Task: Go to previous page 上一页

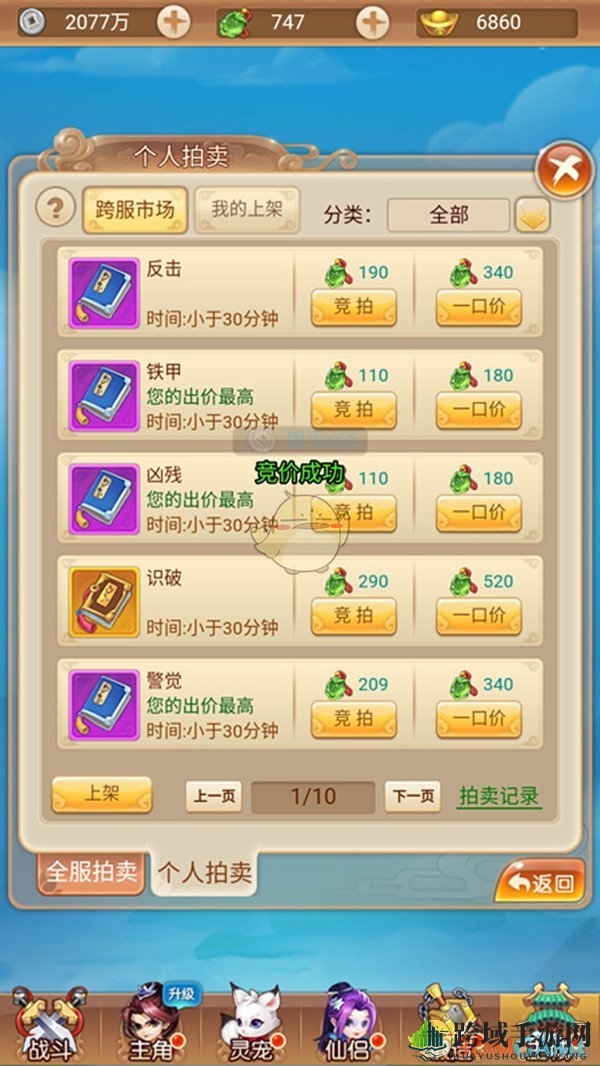Action: (x=214, y=797)
